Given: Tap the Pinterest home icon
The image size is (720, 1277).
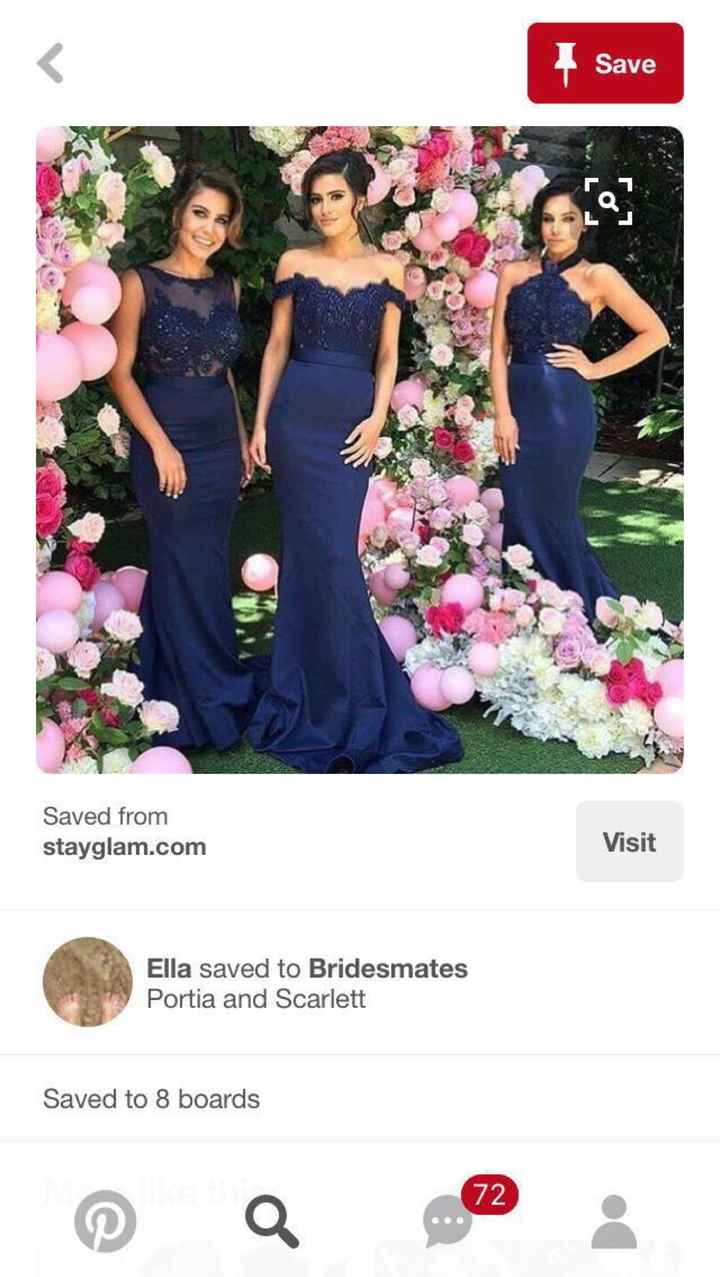Looking at the screenshot, I should [x=104, y=1222].
